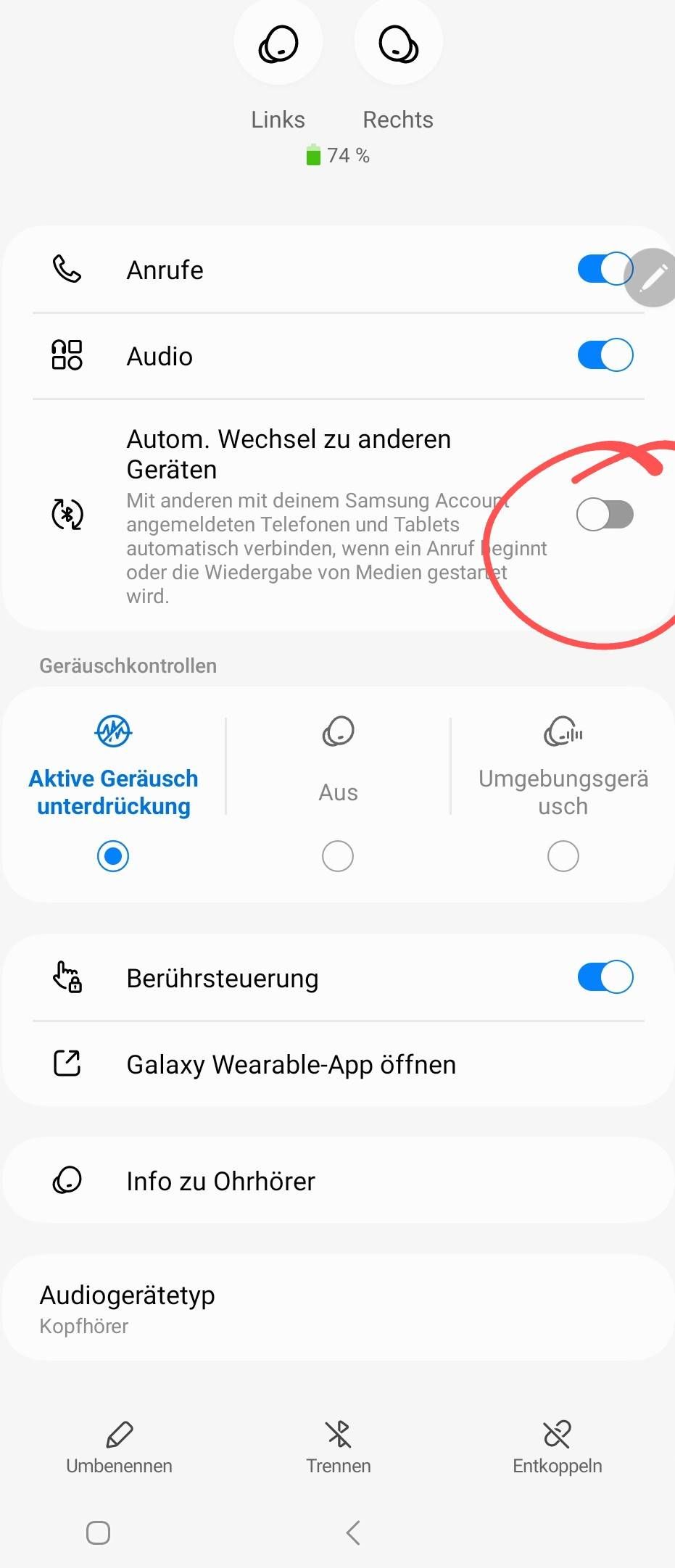The height and width of the screenshot is (1568, 675).
Task: Select the Aus noise control option
Action: click(337, 855)
